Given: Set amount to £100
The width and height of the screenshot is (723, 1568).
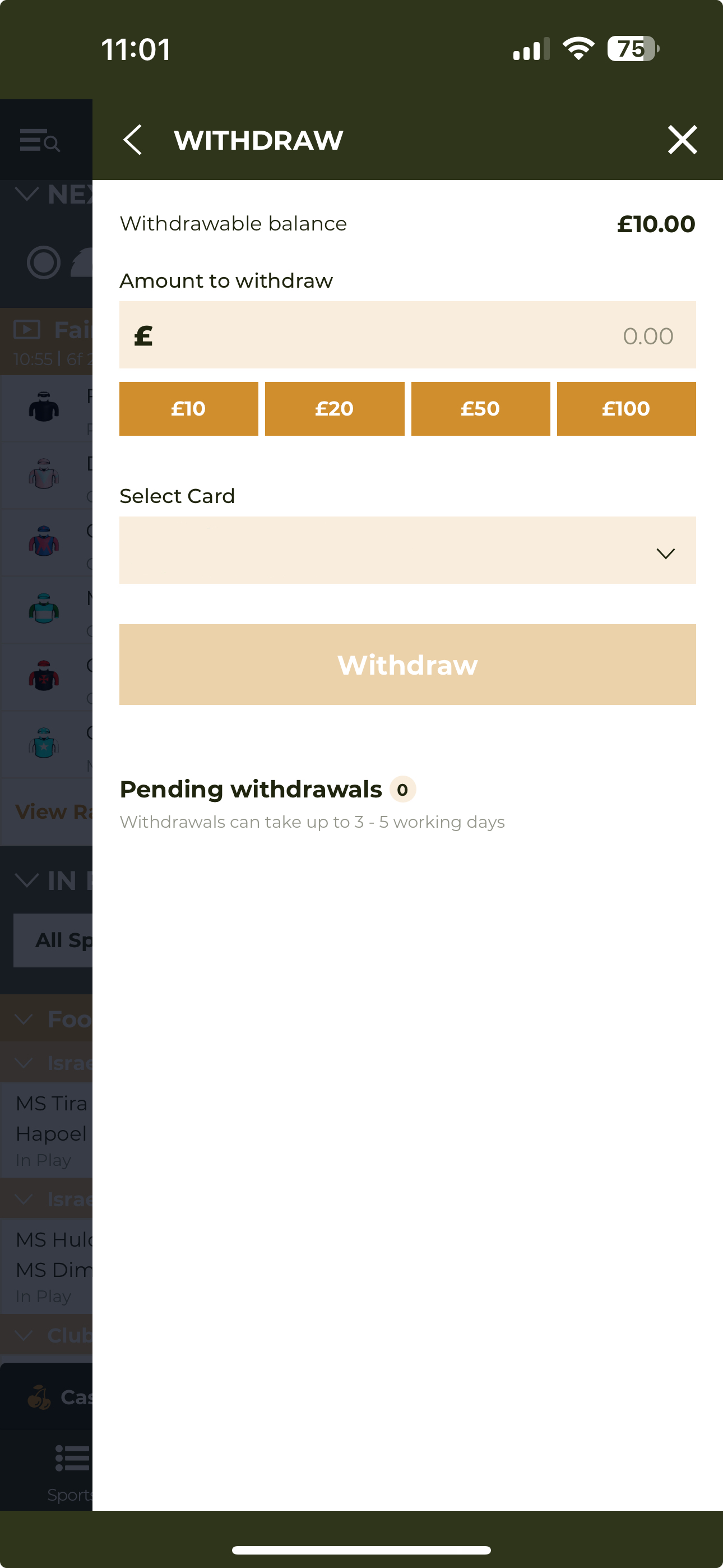Looking at the screenshot, I should click(625, 408).
